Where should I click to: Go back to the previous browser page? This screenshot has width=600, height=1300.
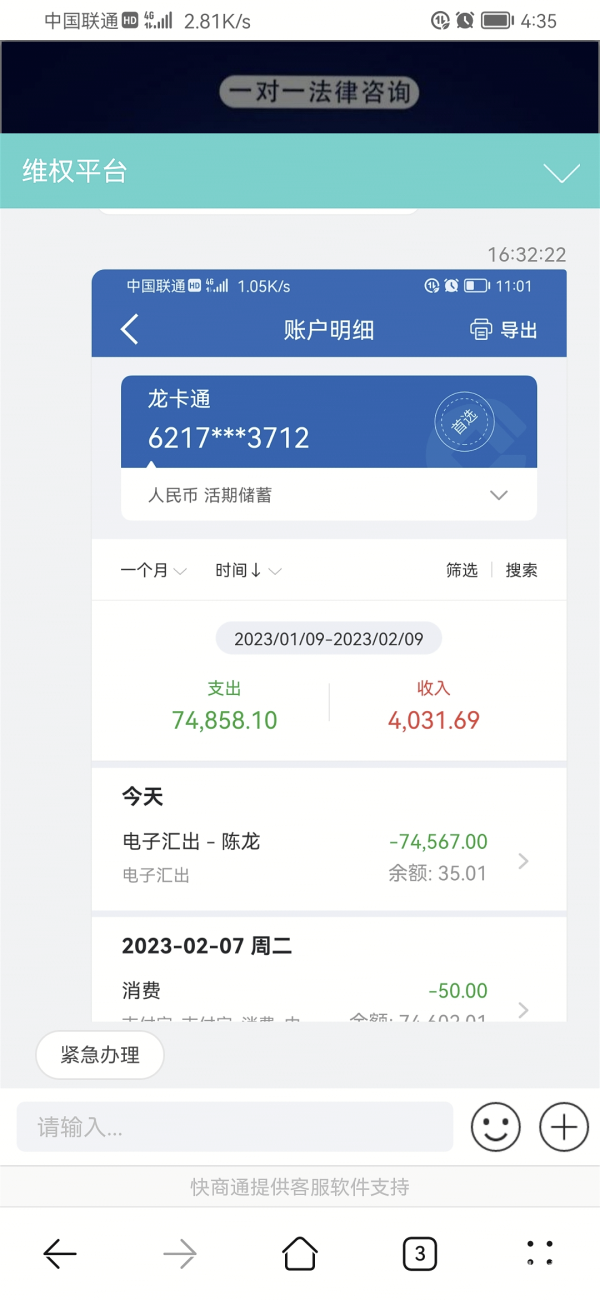[60, 1253]
